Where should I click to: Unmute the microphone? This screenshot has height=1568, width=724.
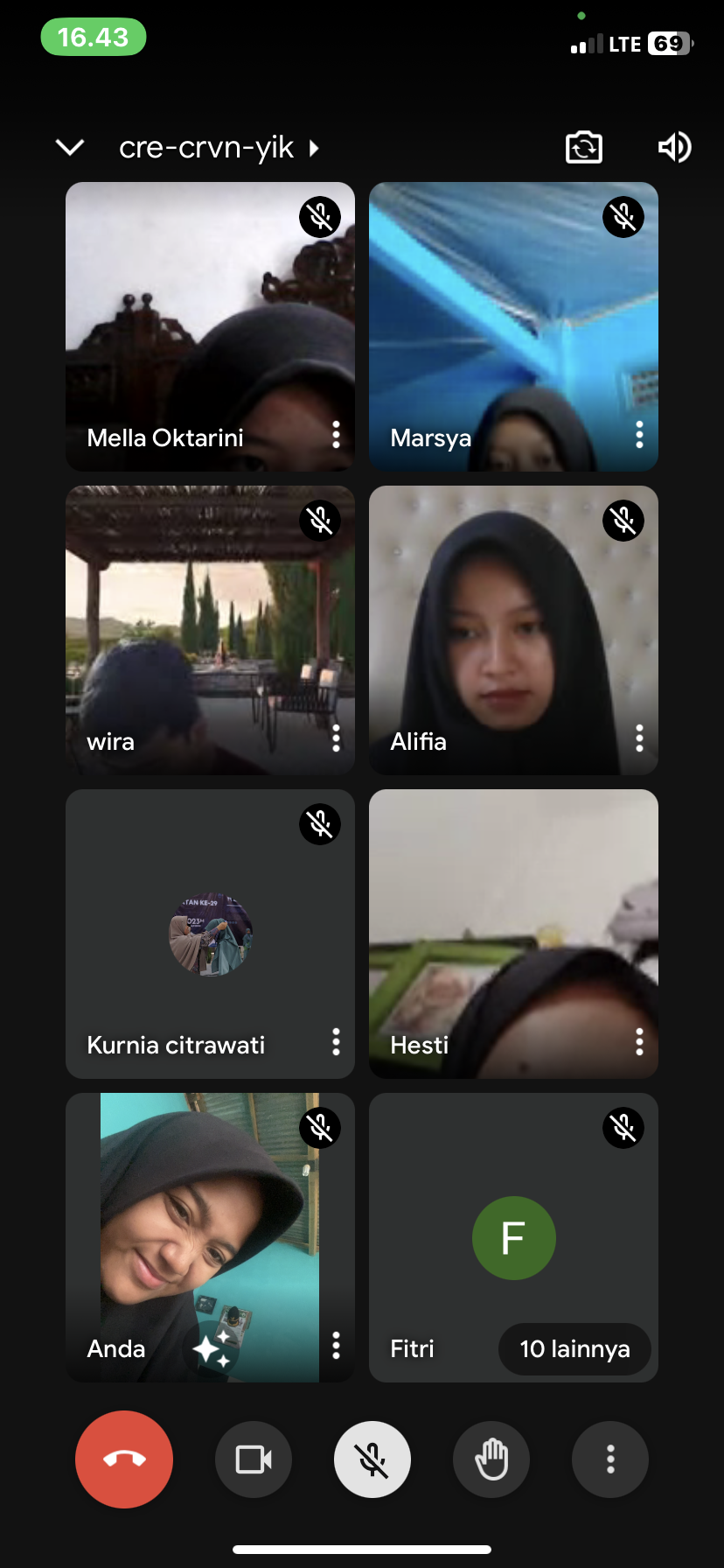point(372,1459)
